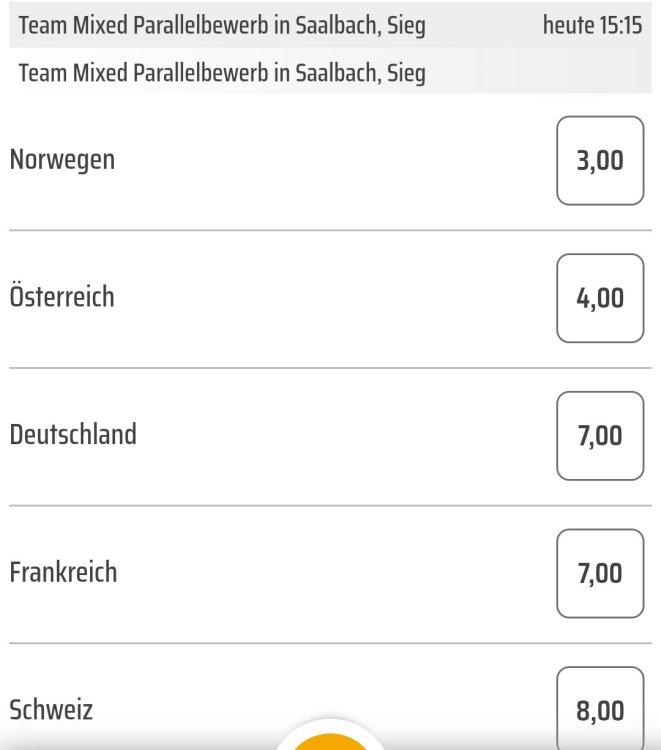Image resolution: width=661 pixels, height=750 pixels.
Task: Select the 3,00 odds for Norwegen
Action: coord(600,161)
